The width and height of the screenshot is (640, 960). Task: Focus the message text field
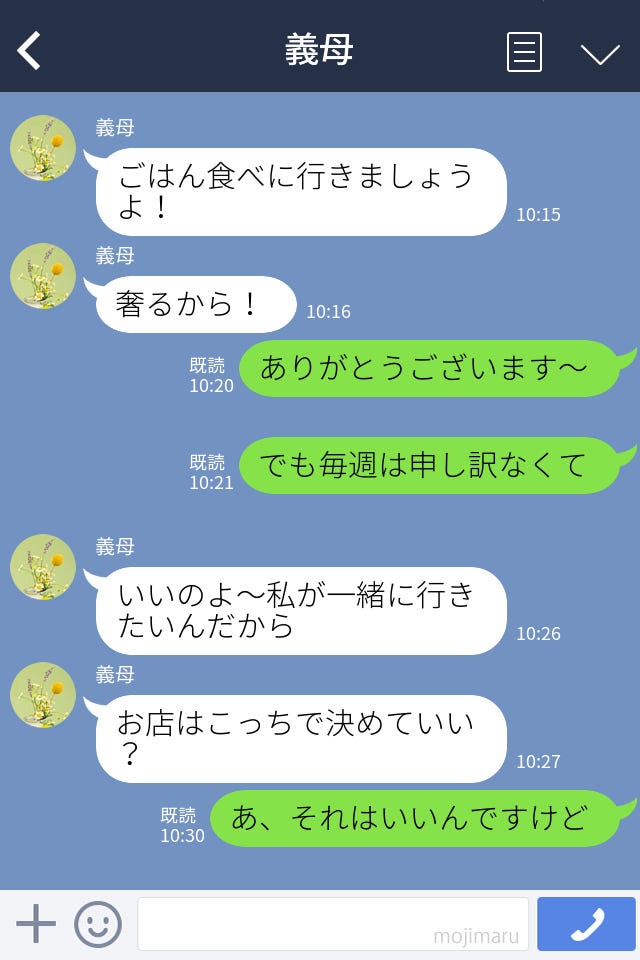[332, 924]
